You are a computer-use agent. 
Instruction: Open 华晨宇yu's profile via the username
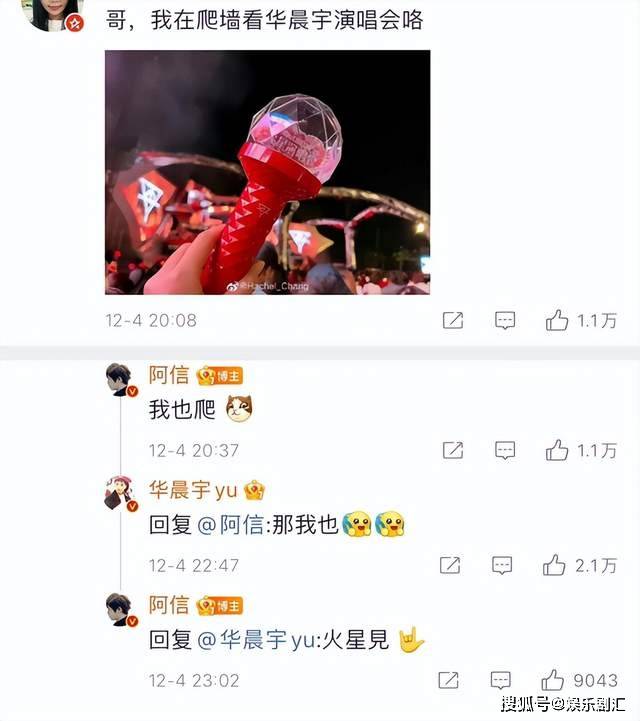point(192,490)
